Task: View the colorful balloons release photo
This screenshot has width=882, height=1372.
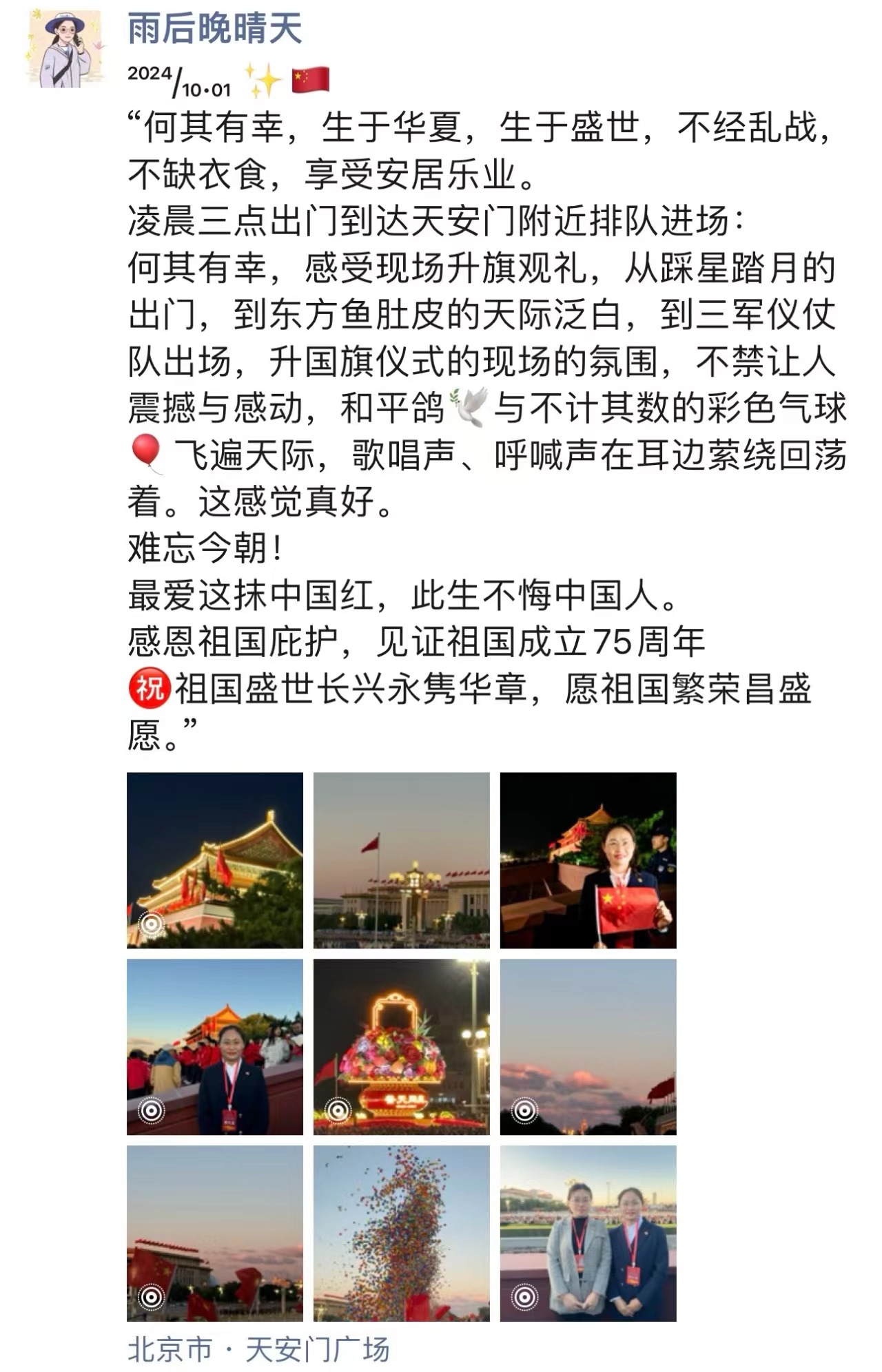Action: tap(401, 1233)
